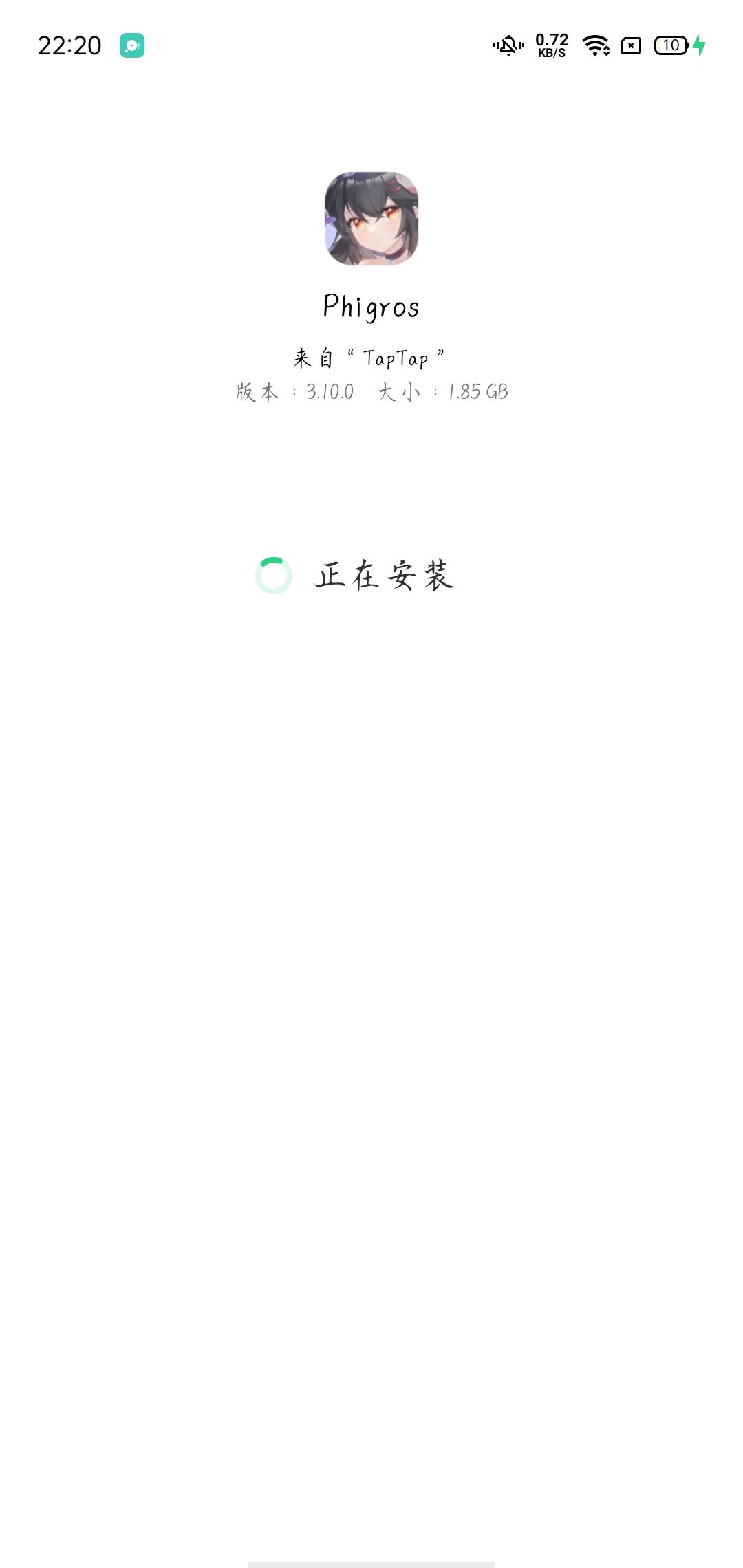Tap the network speed indicator 0.72 KB/S
The height and width of the screenshot is (1568, 743).
pyautogui.click(x=550, y=45)
